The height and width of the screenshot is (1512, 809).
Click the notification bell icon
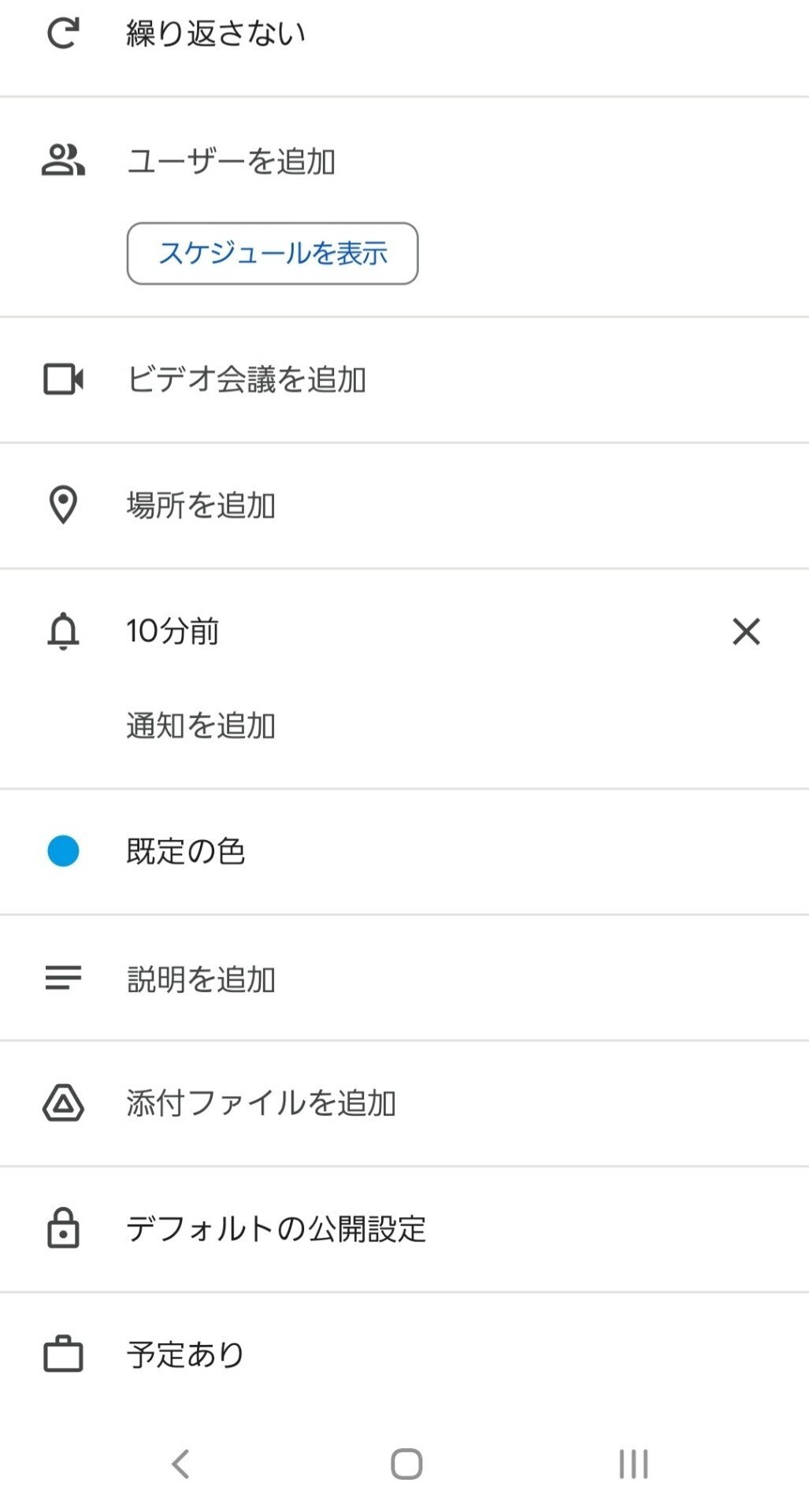coord(65,632)
